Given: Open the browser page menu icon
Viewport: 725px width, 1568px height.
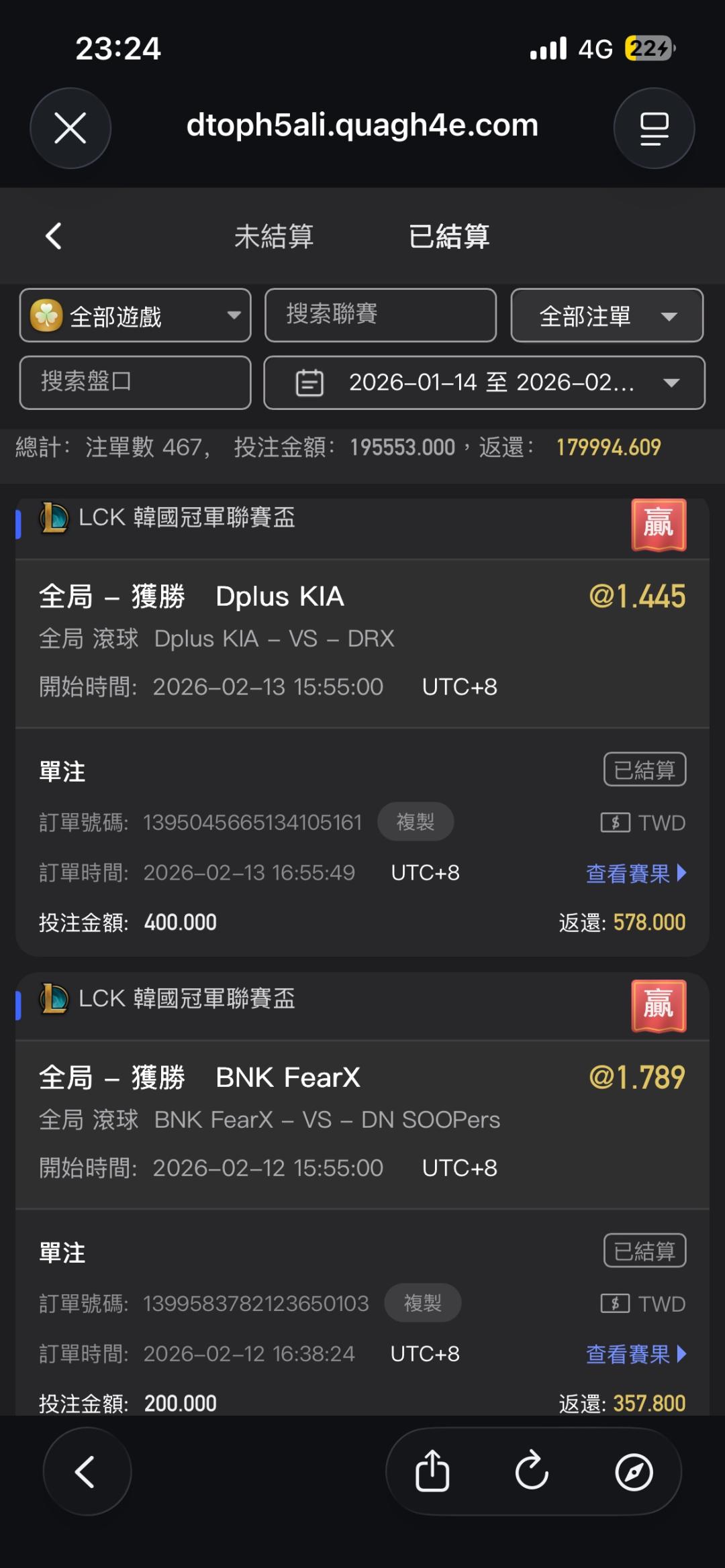Looking at the screenshot, I should coord(654,128).
